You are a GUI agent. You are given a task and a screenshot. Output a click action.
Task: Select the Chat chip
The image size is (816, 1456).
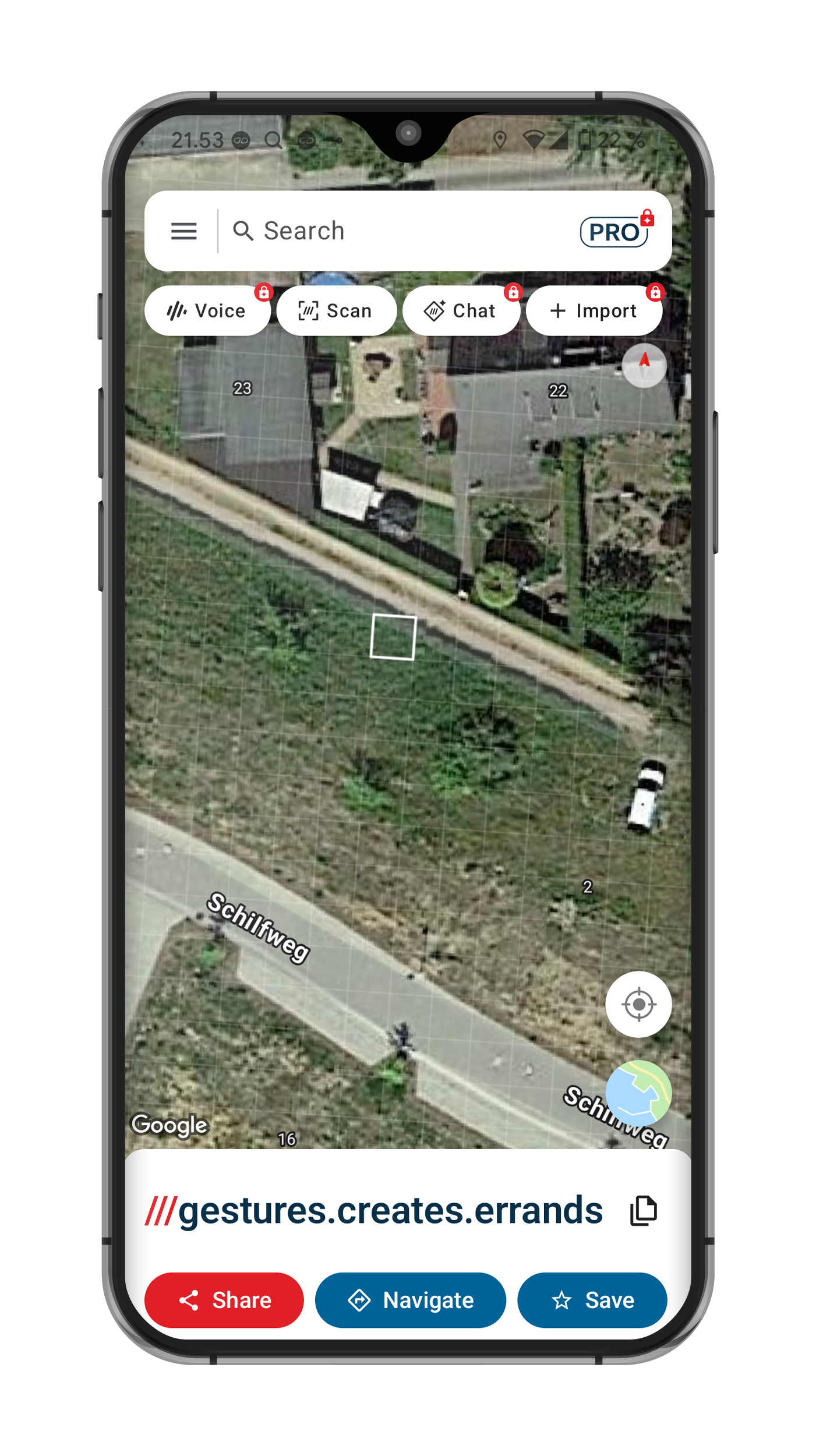click(x=461, y=310)
